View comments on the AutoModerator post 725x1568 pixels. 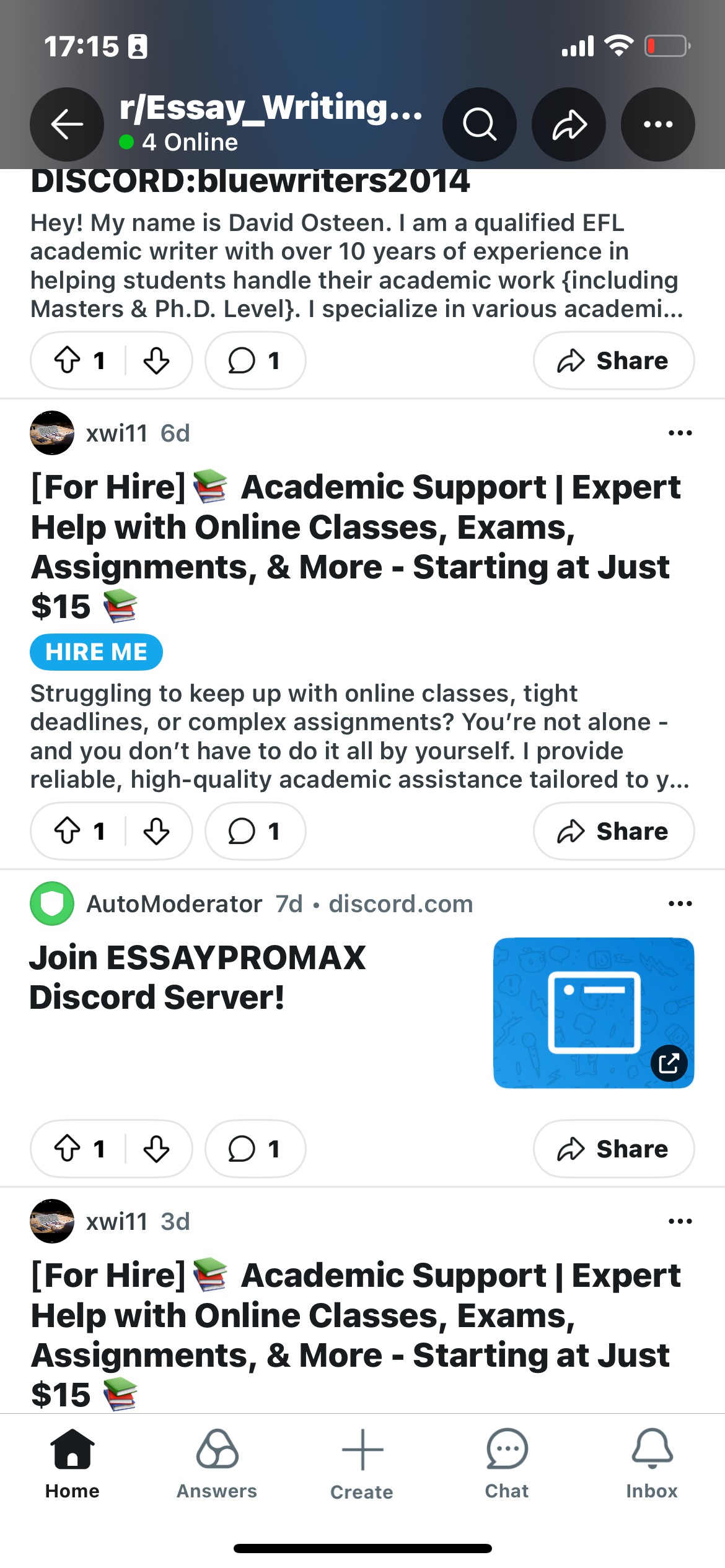[x=255, y=1149]
